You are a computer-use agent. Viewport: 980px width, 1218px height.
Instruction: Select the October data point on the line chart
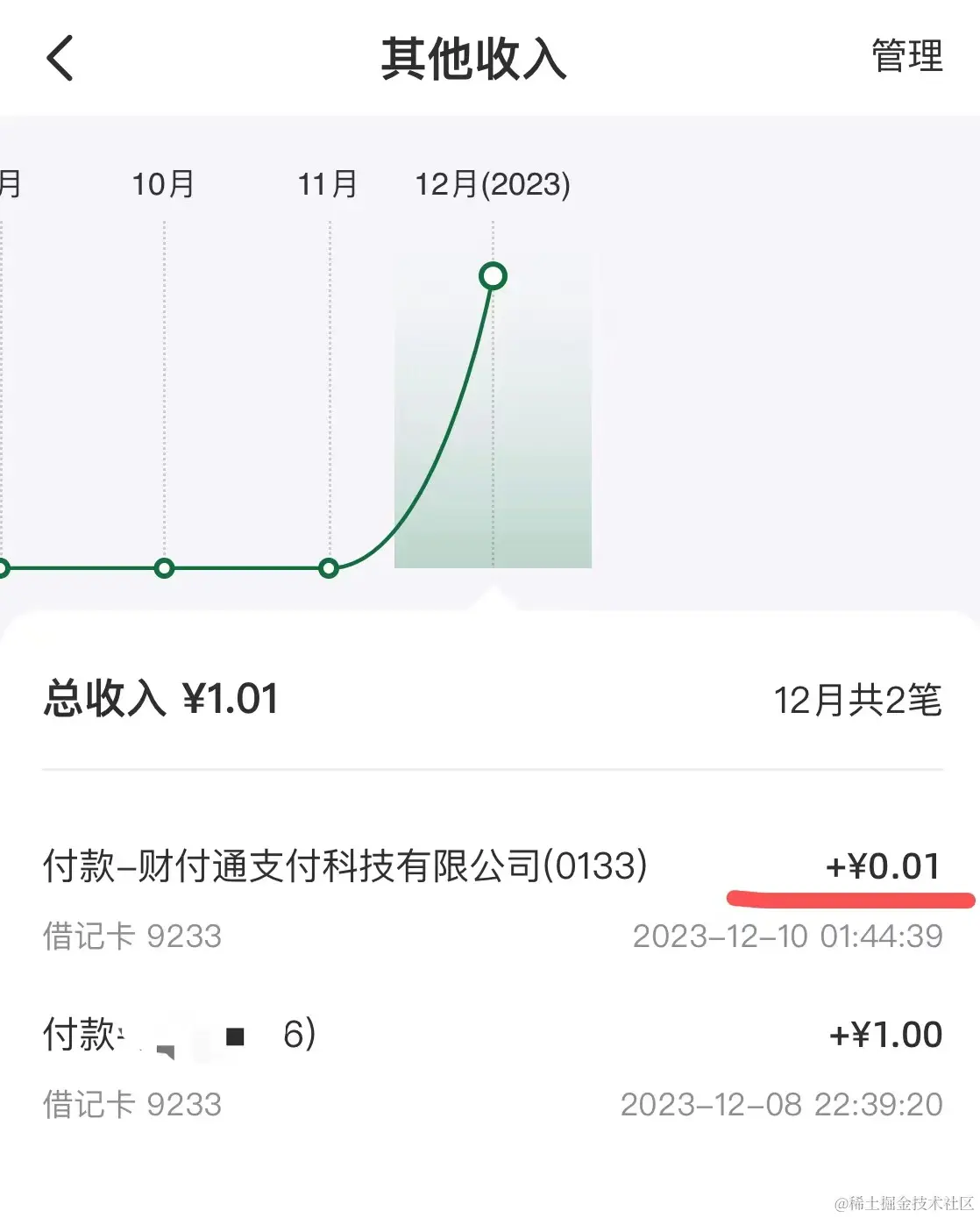pos(163,568)
